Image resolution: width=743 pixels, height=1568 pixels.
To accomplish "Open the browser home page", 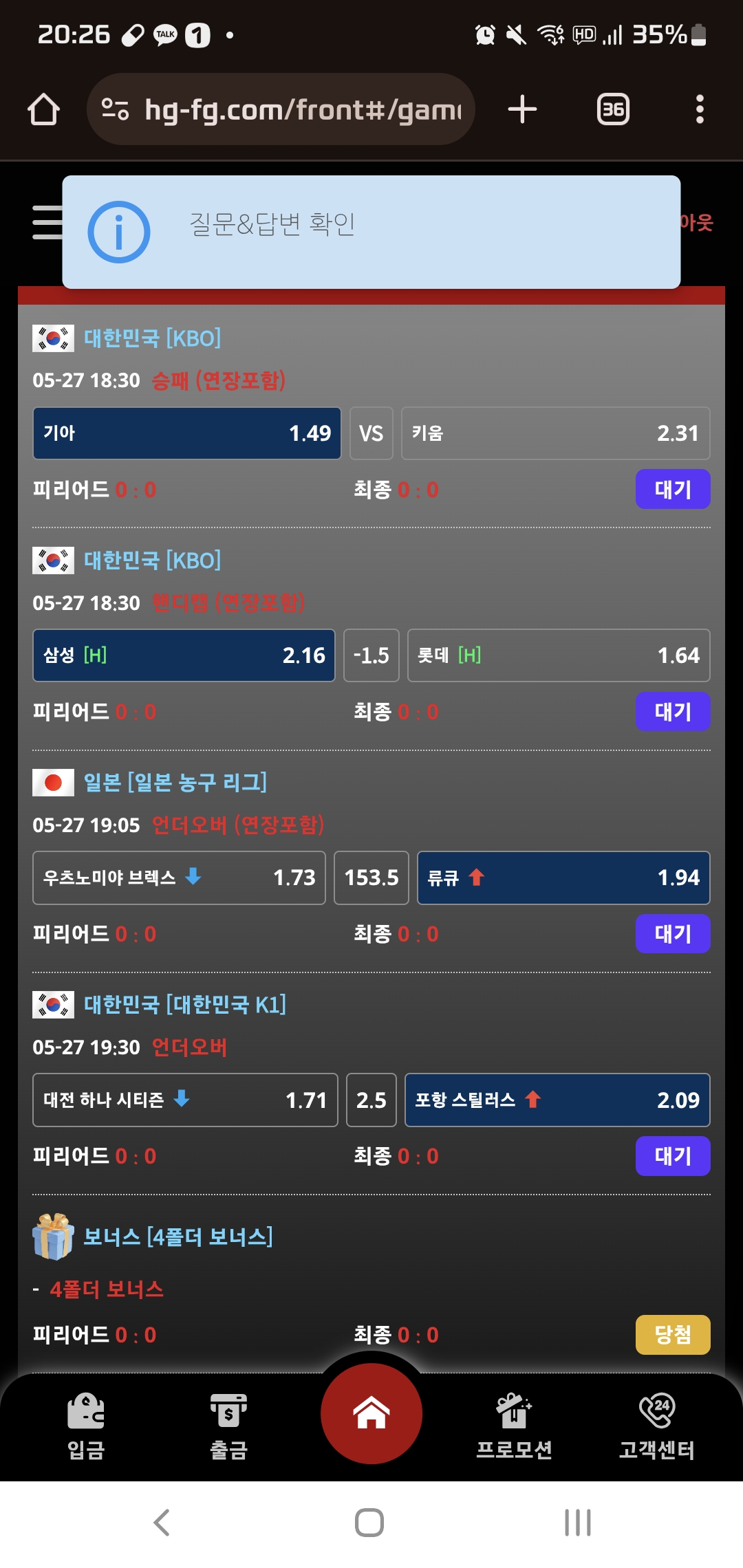I will click(x=43, y=109).
